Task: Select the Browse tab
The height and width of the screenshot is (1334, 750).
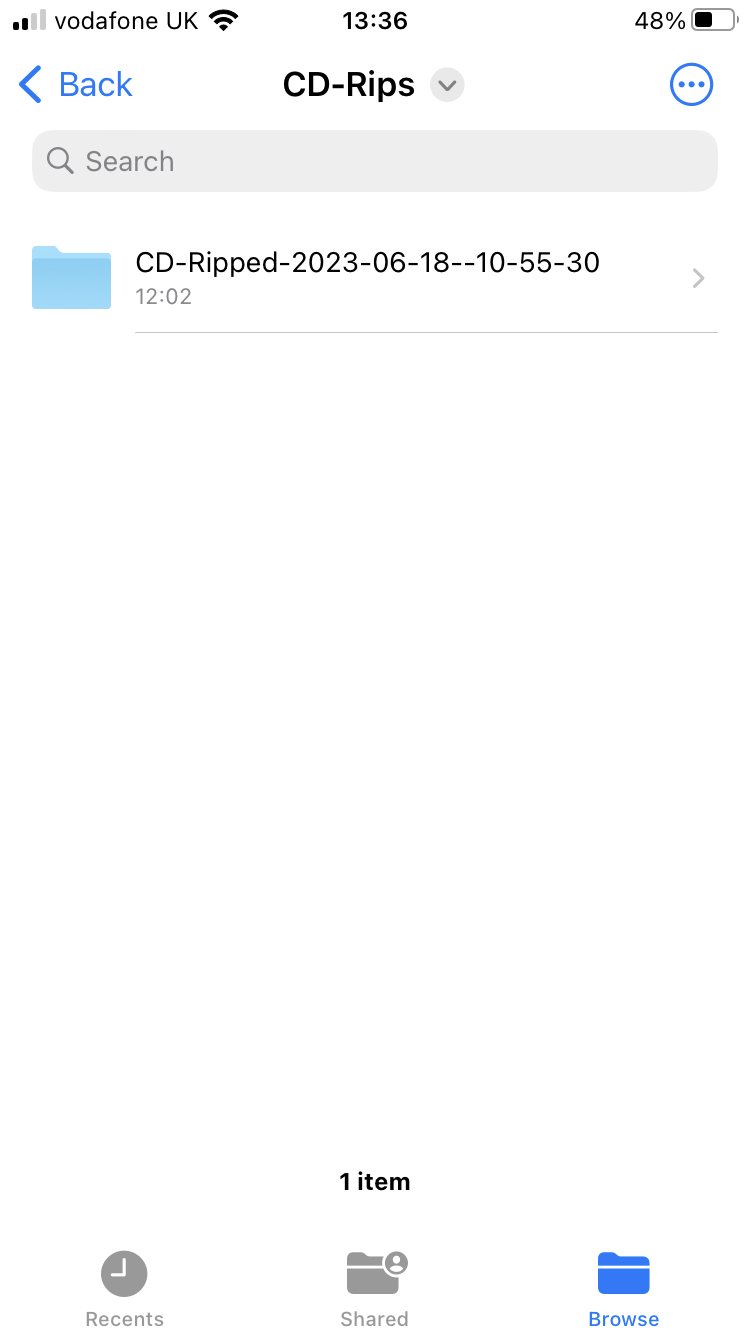Action: coord(623,1288)
